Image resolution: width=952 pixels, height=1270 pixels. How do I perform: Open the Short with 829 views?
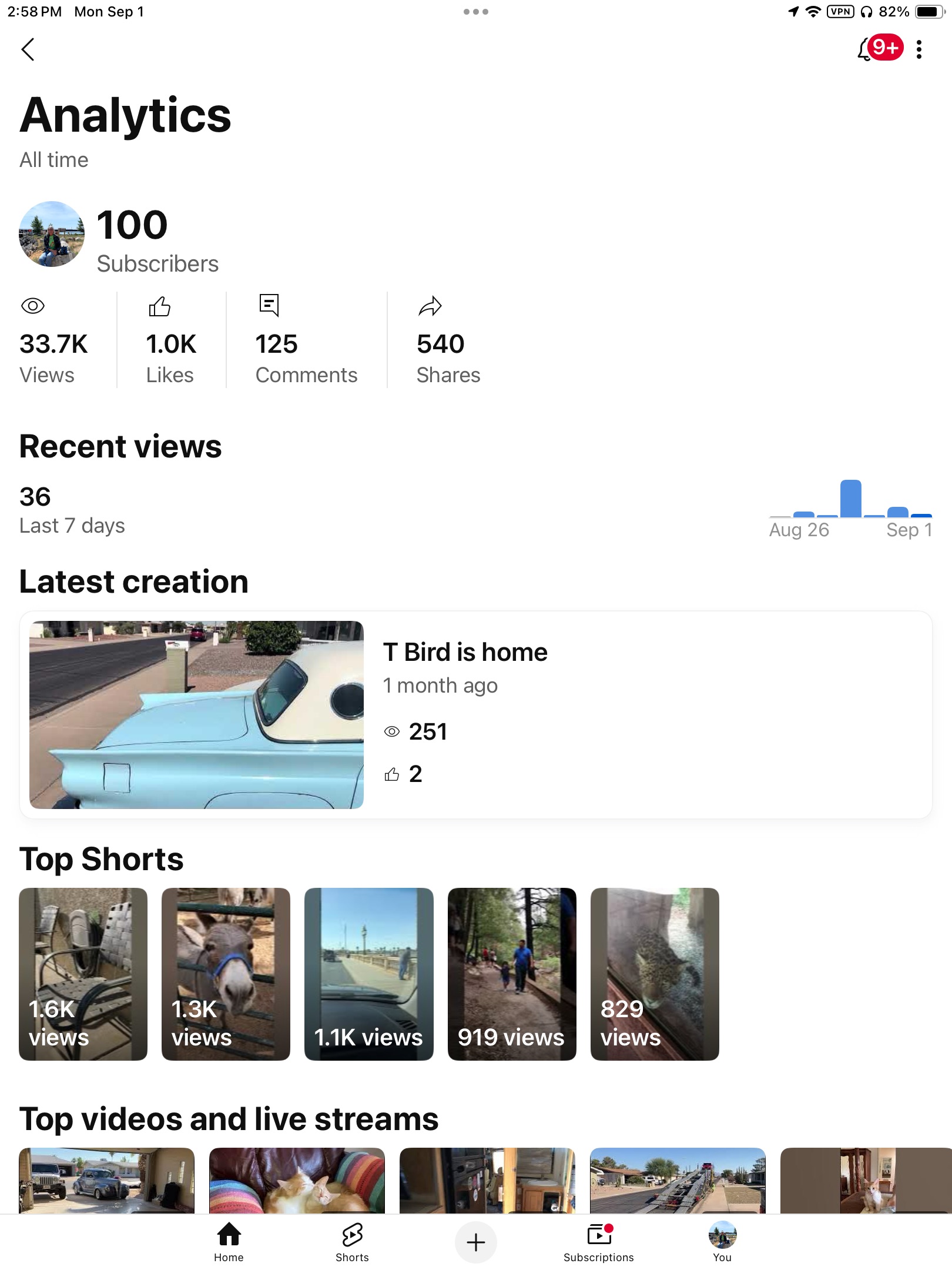[x=655, y=974]
